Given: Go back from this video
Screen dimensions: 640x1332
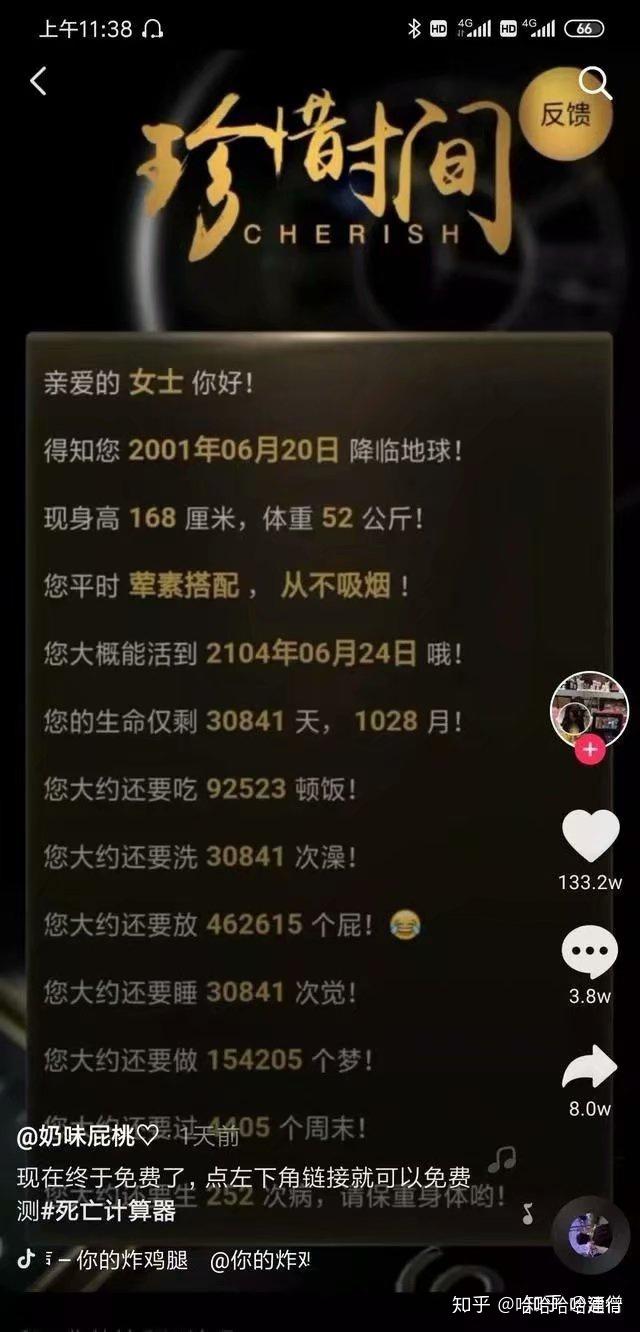Looking at the screenshot, I should click(x=38, y=82).
